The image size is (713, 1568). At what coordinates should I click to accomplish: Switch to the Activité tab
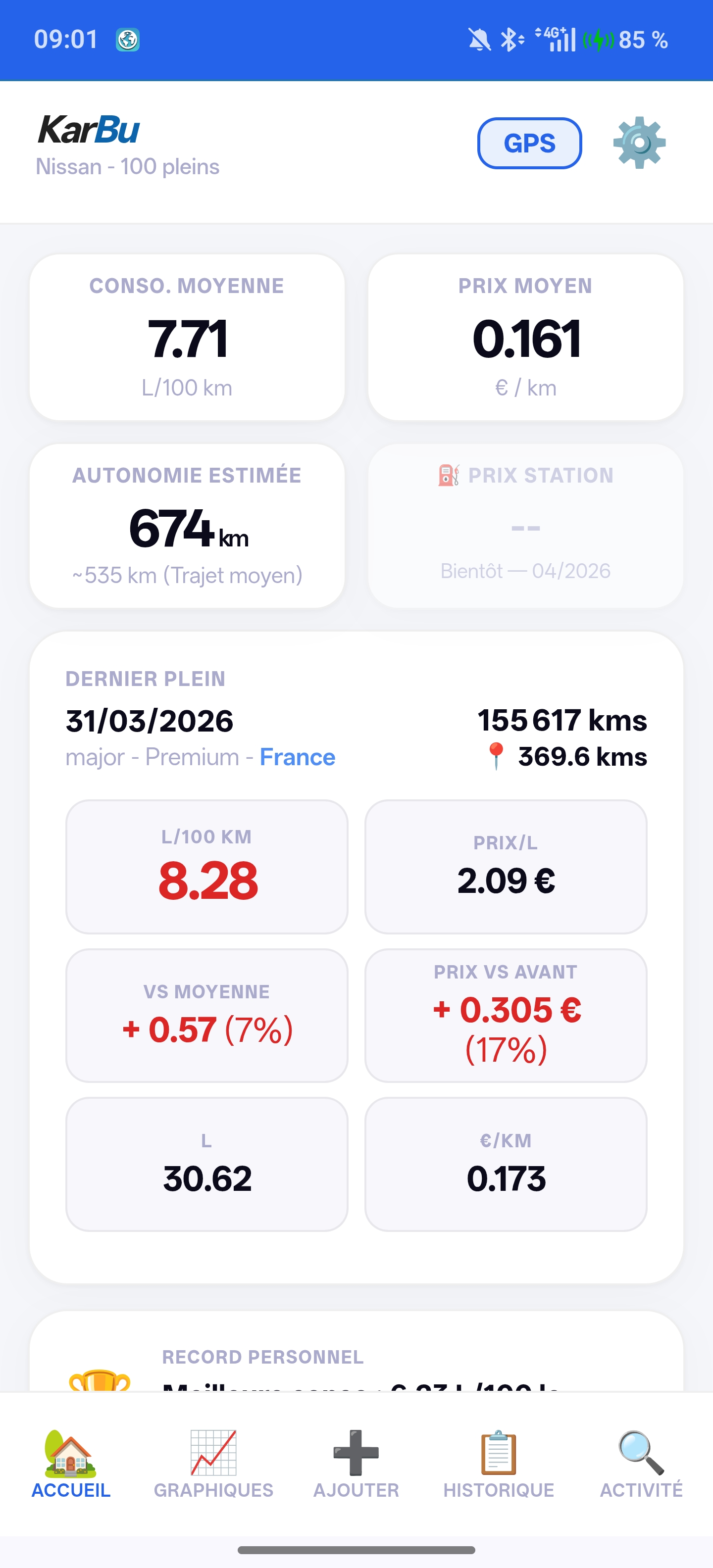[x=641, y=1464]
